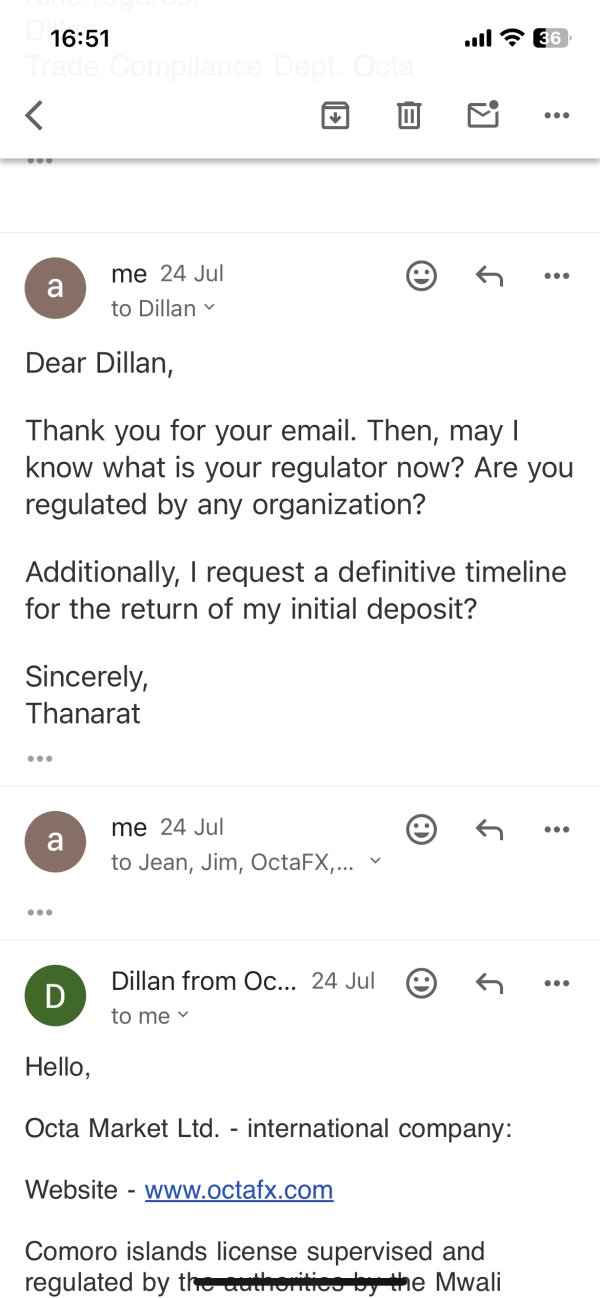
Task: Add emoji reaction to message to Dillan
Action: (x=422, y=275)
